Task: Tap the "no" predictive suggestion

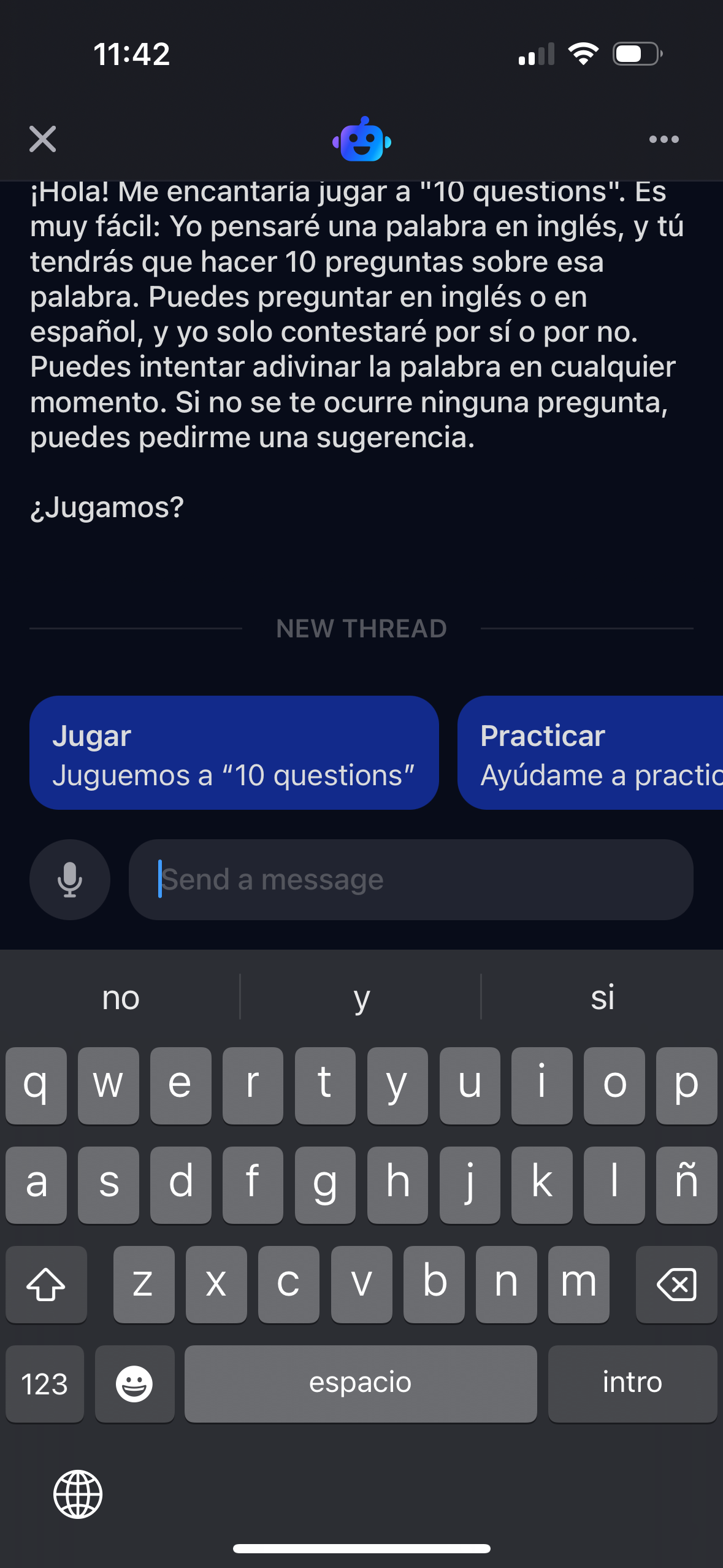Action: pyautogui.click(x=120, y=998)
